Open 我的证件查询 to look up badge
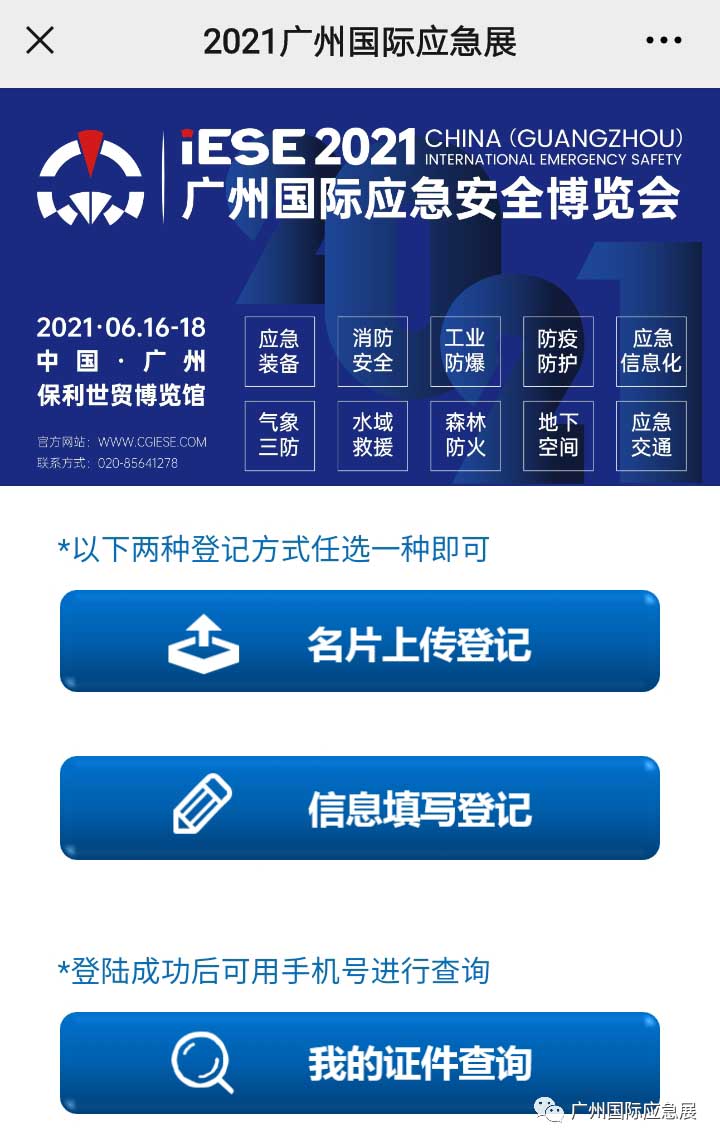The height and width of the screenshot is (1144, 720). [360, 1063]
